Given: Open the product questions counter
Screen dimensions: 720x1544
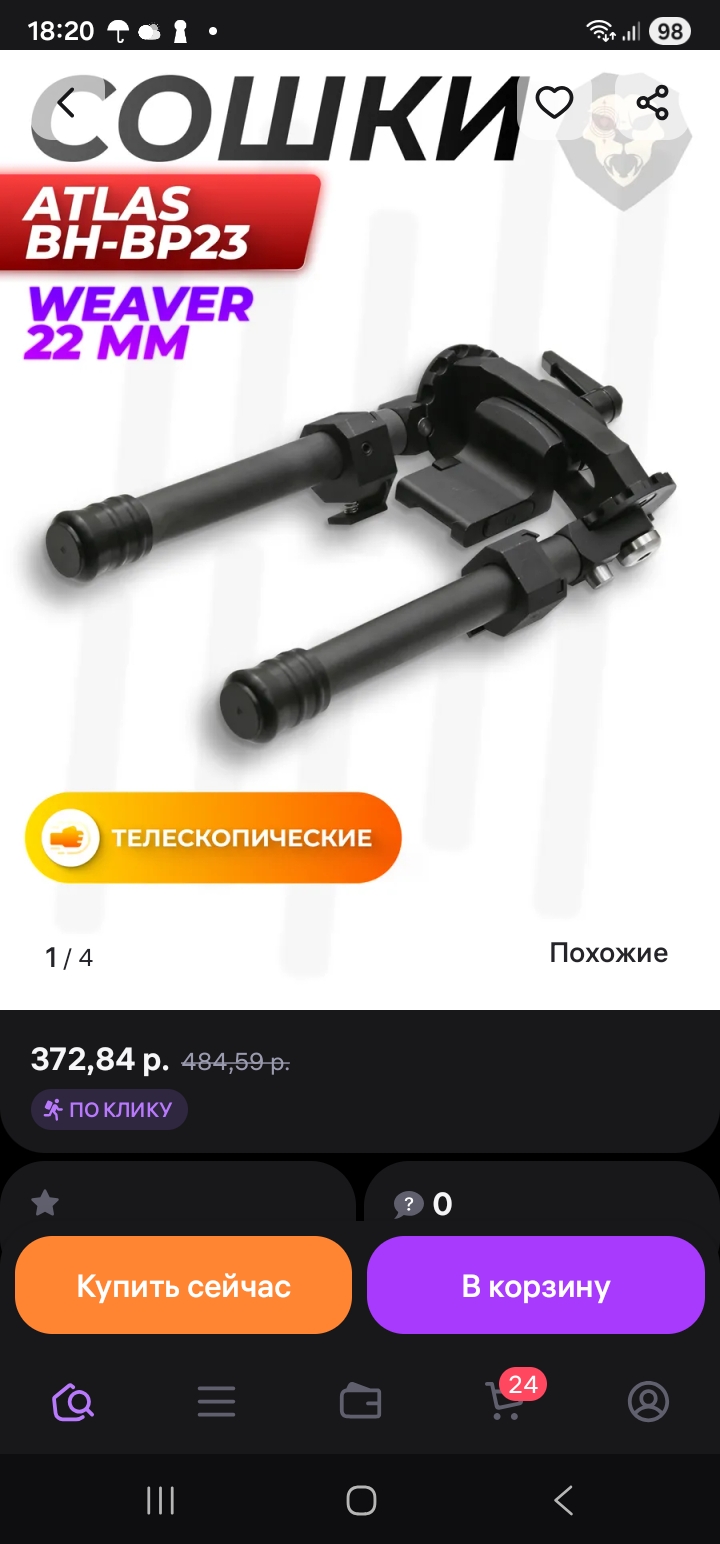Looking at the screenshot, I should (x=424, y=1204).
